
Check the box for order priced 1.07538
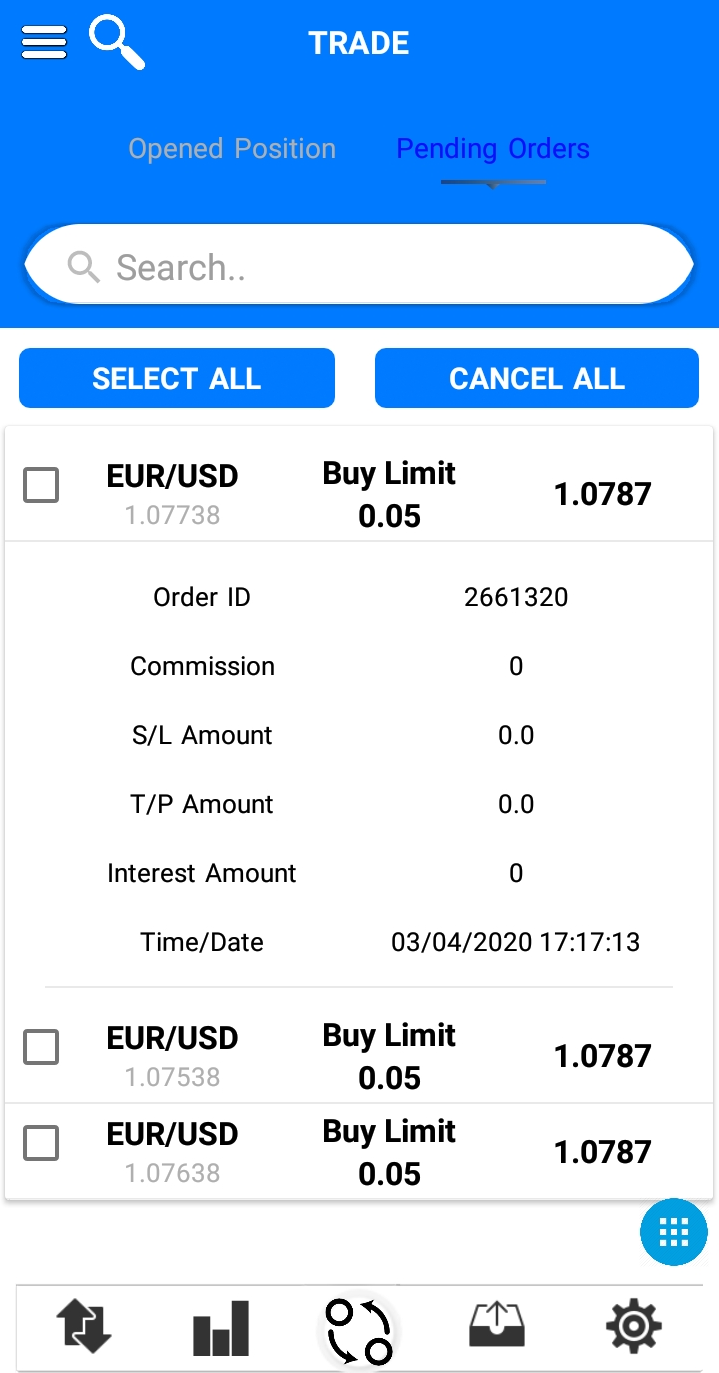(41, 1047)
